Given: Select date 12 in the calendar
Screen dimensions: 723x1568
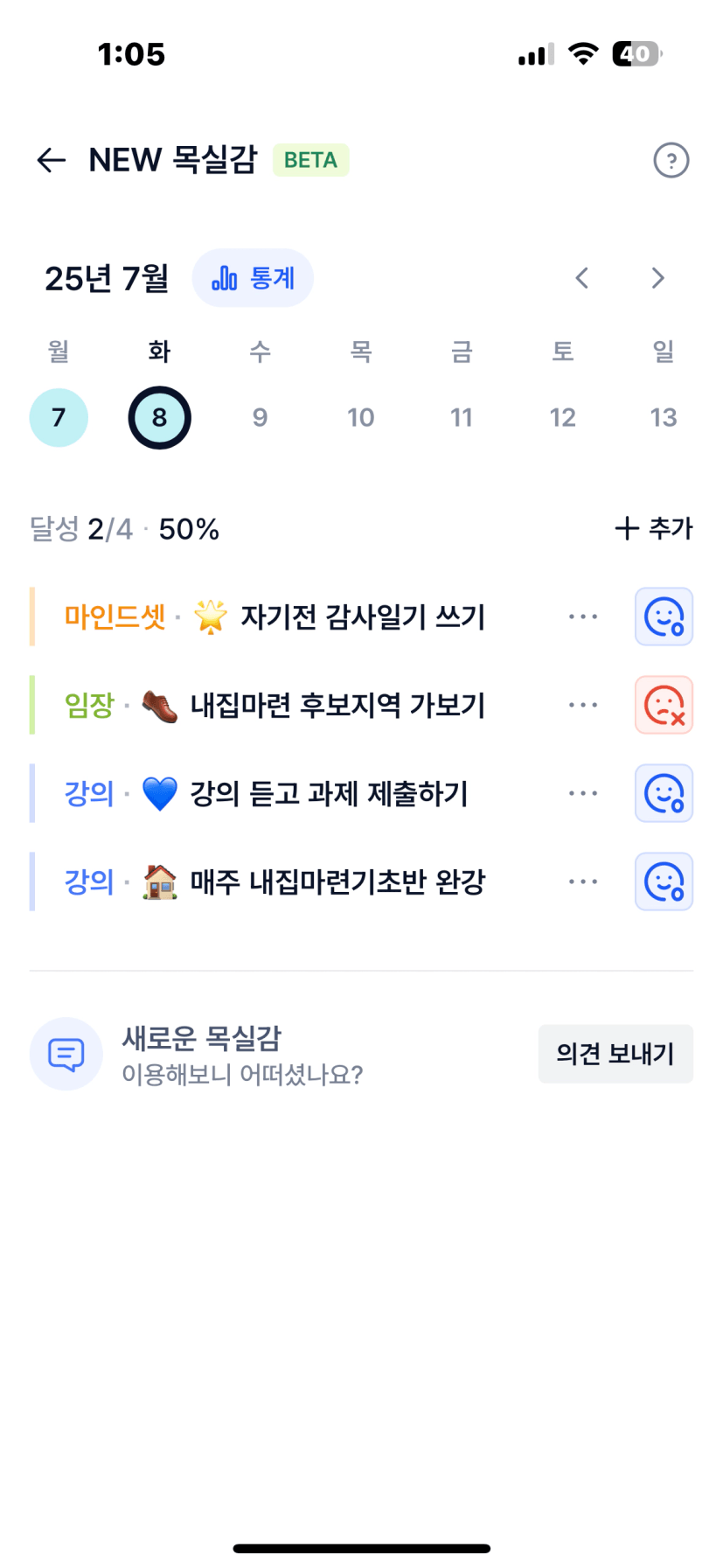Looking at the screenshot, I should (x=562, y=417).
